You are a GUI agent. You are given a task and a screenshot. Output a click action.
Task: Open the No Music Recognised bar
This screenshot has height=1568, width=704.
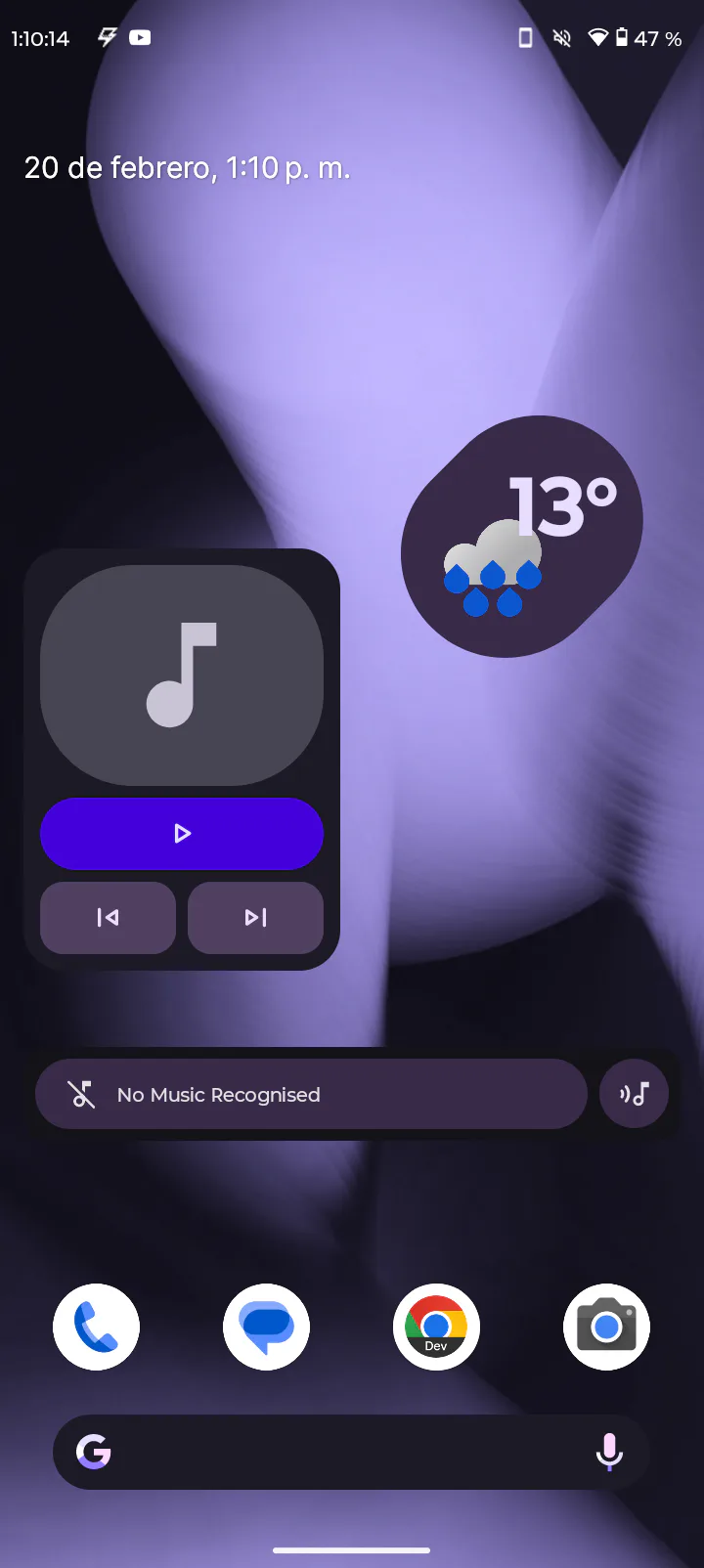[311, 1094]
